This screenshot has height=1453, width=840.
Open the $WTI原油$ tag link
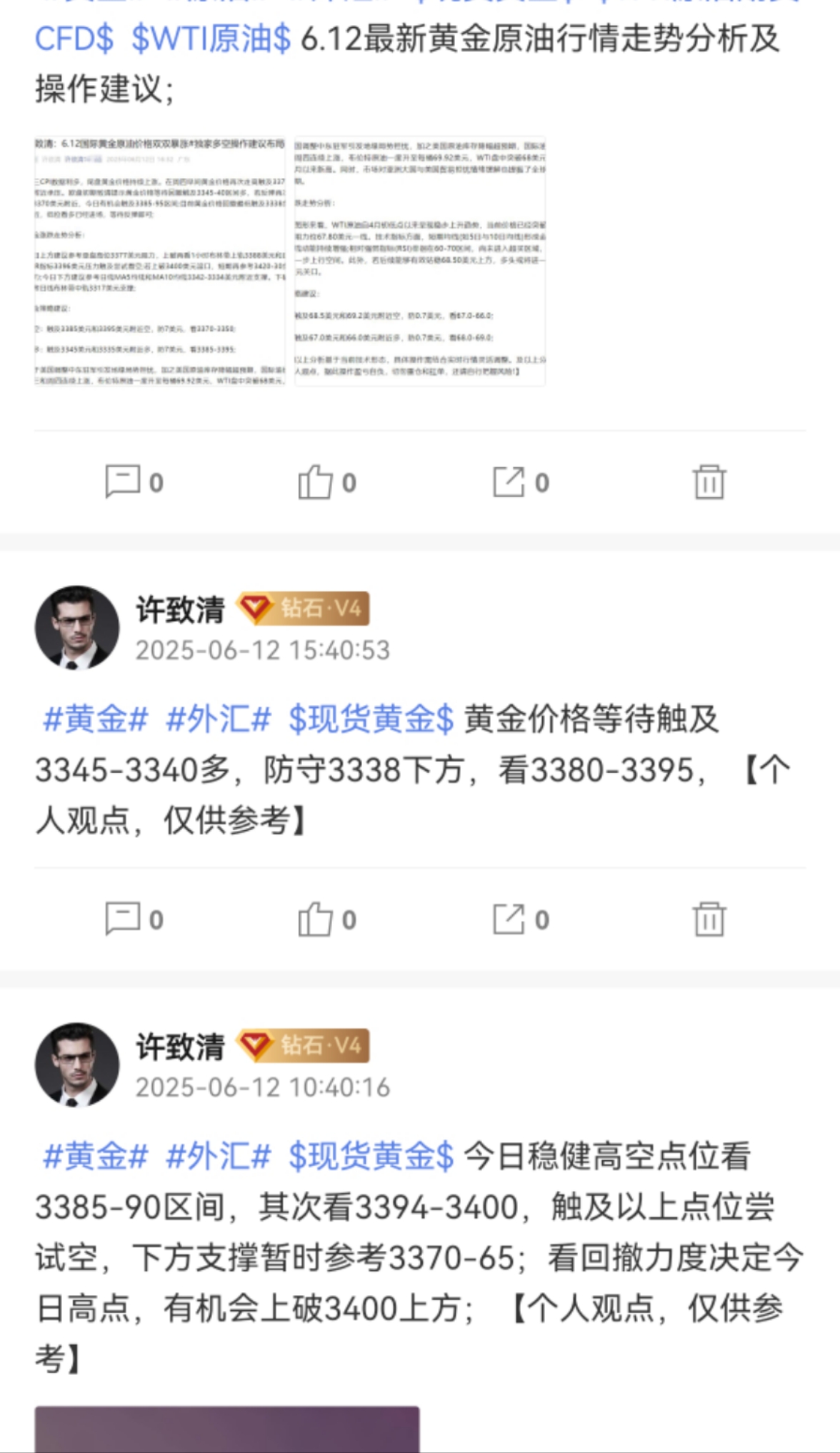211,39
